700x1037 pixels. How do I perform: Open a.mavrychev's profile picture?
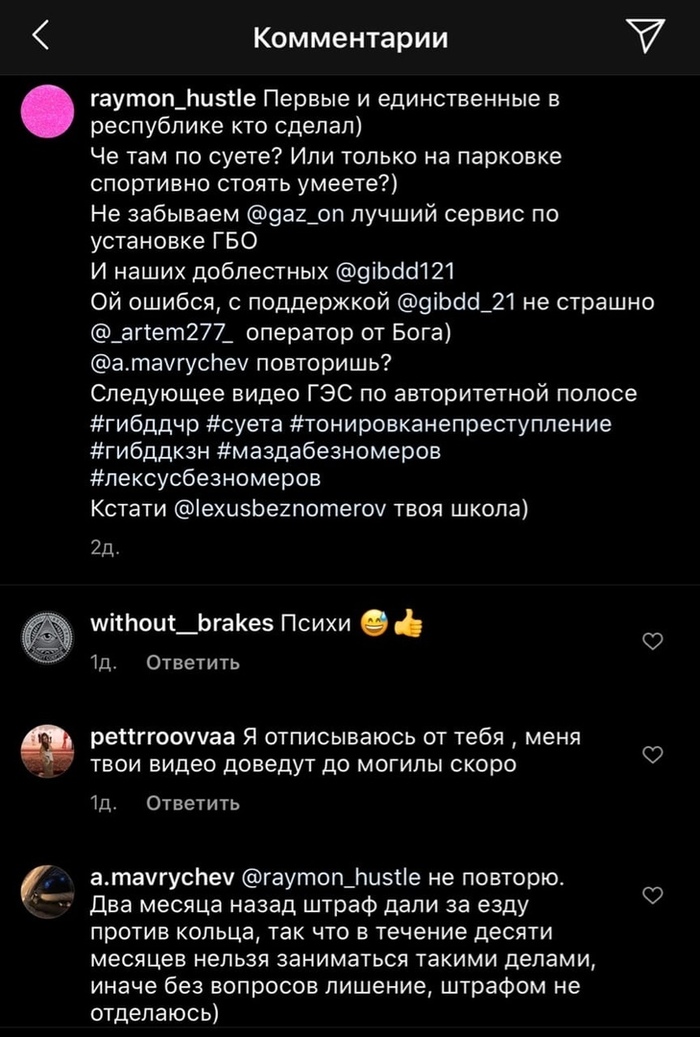coord(47,892)
